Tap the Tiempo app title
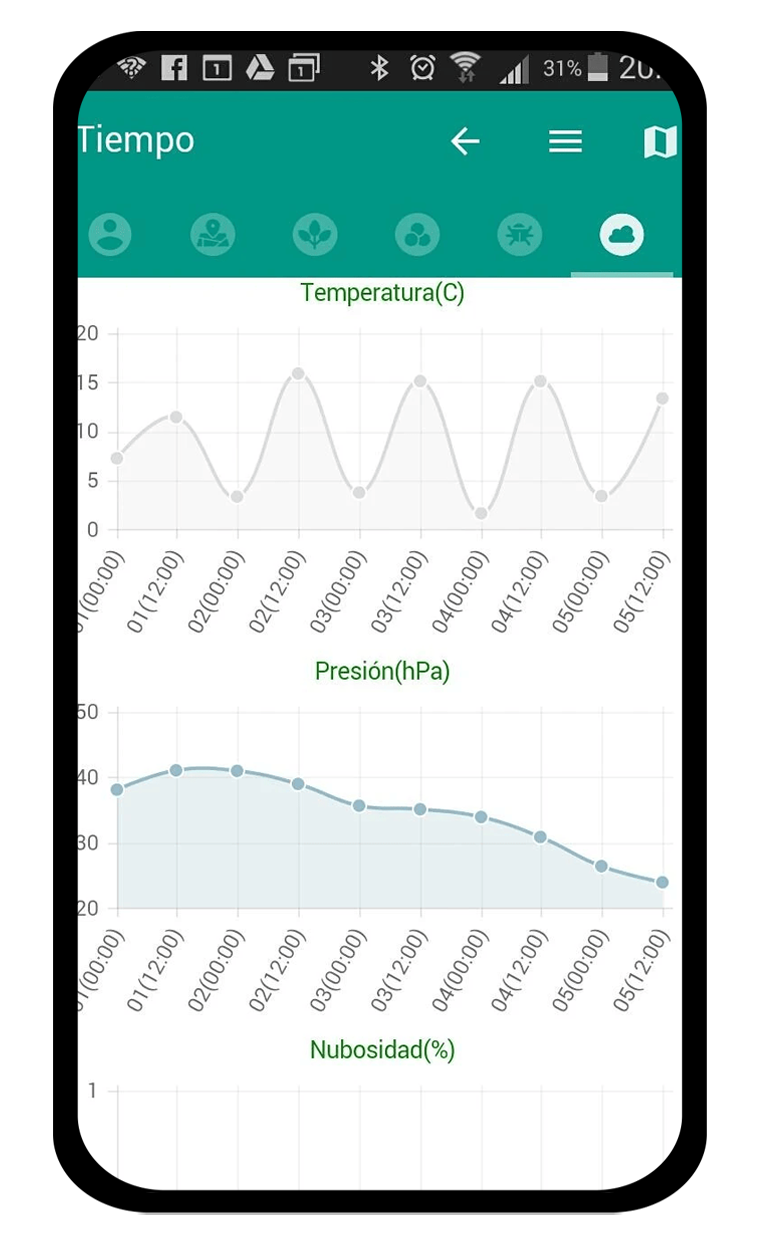Viewport: 758px width, 1251px height. pyautogui.click(x=136, y=140)
